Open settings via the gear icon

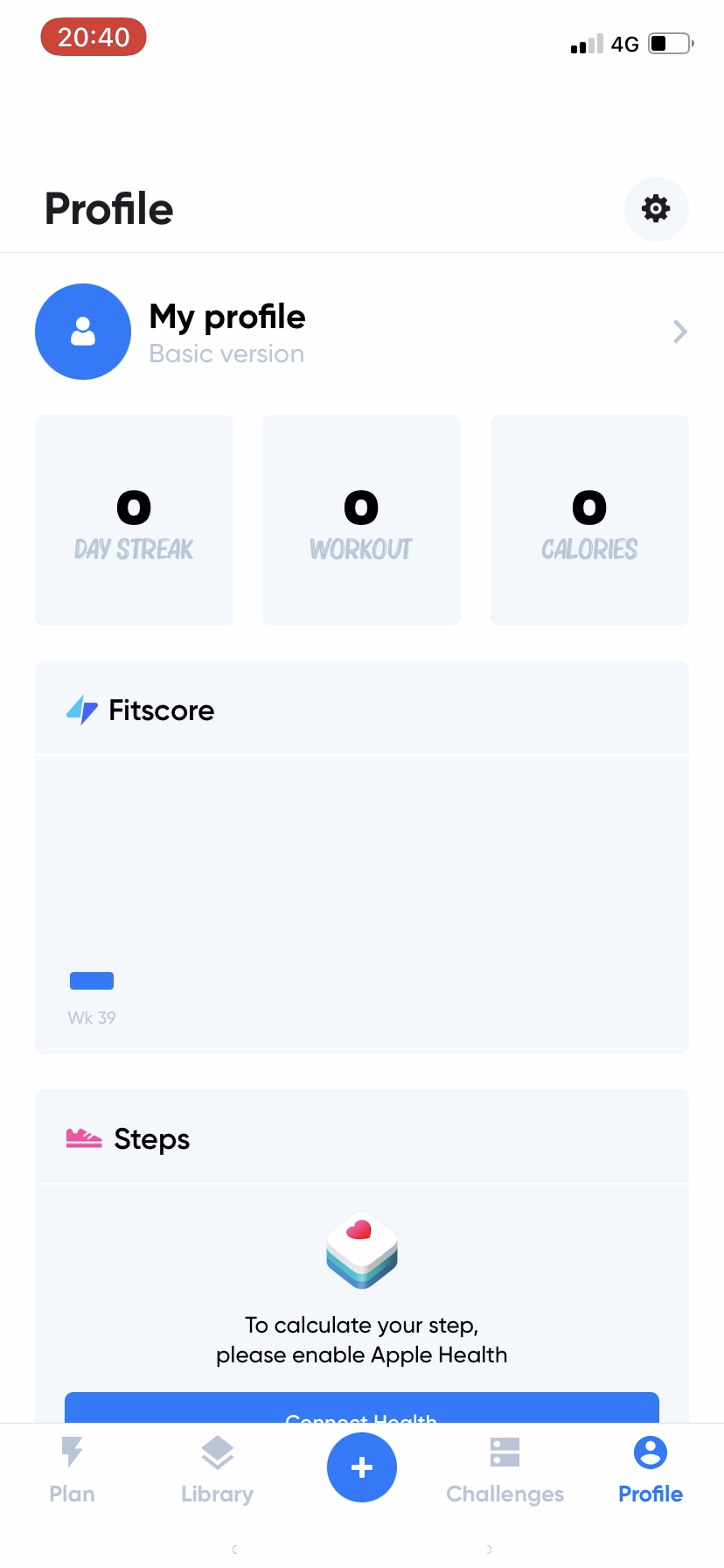(656, 208)
